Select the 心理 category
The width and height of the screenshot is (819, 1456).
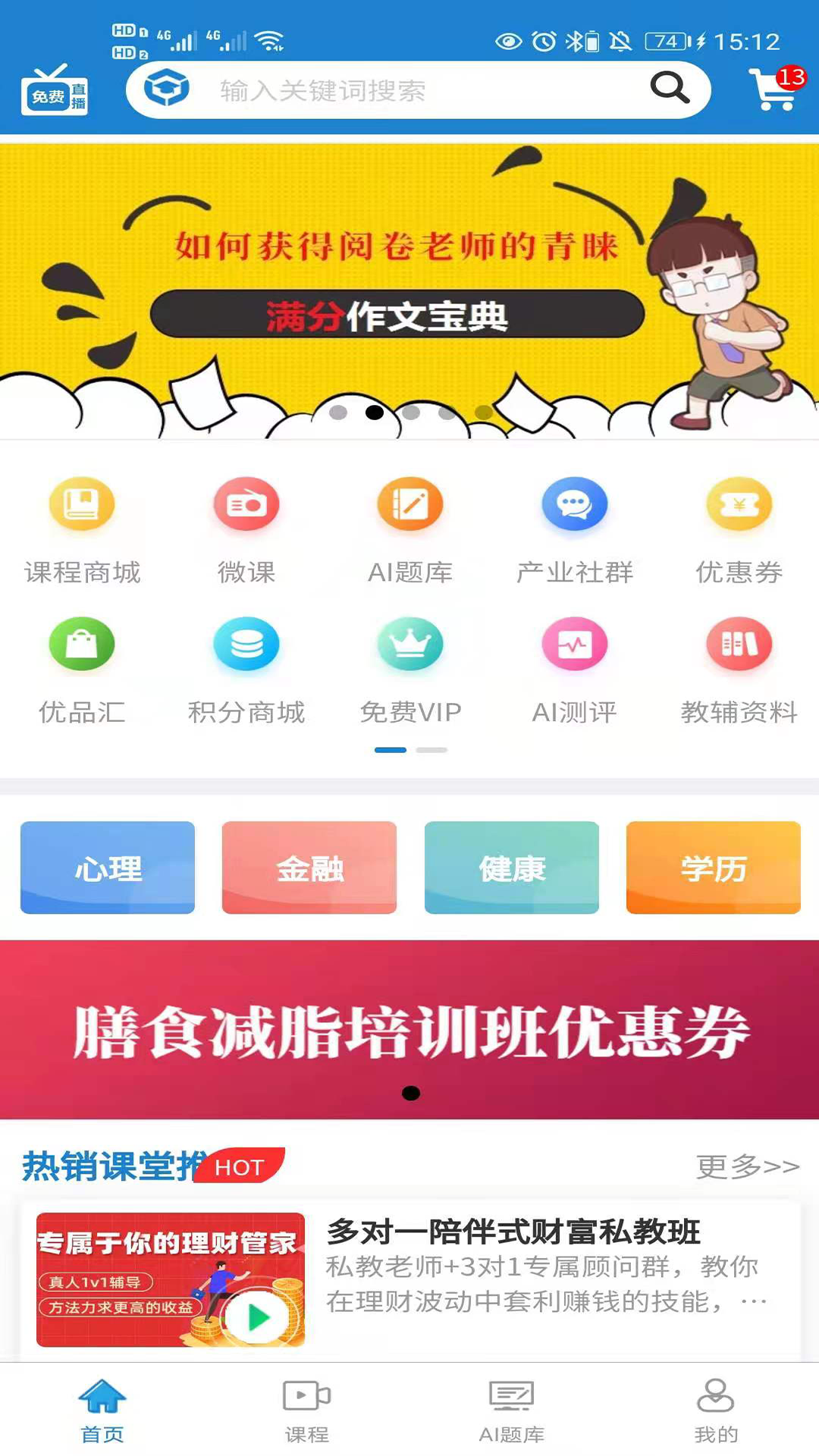click(x=108, y=868)
